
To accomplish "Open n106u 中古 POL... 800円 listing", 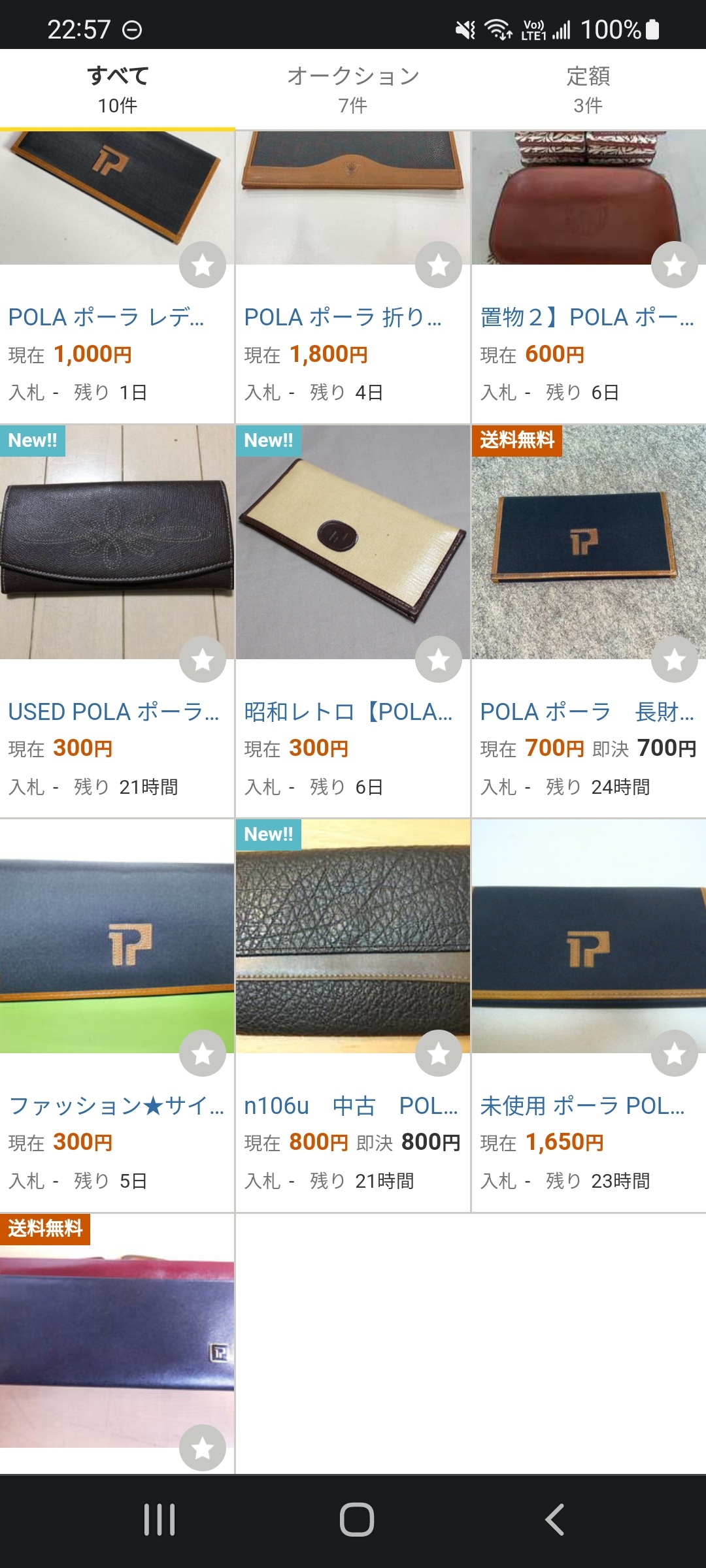I will [x=350, y=1105].
